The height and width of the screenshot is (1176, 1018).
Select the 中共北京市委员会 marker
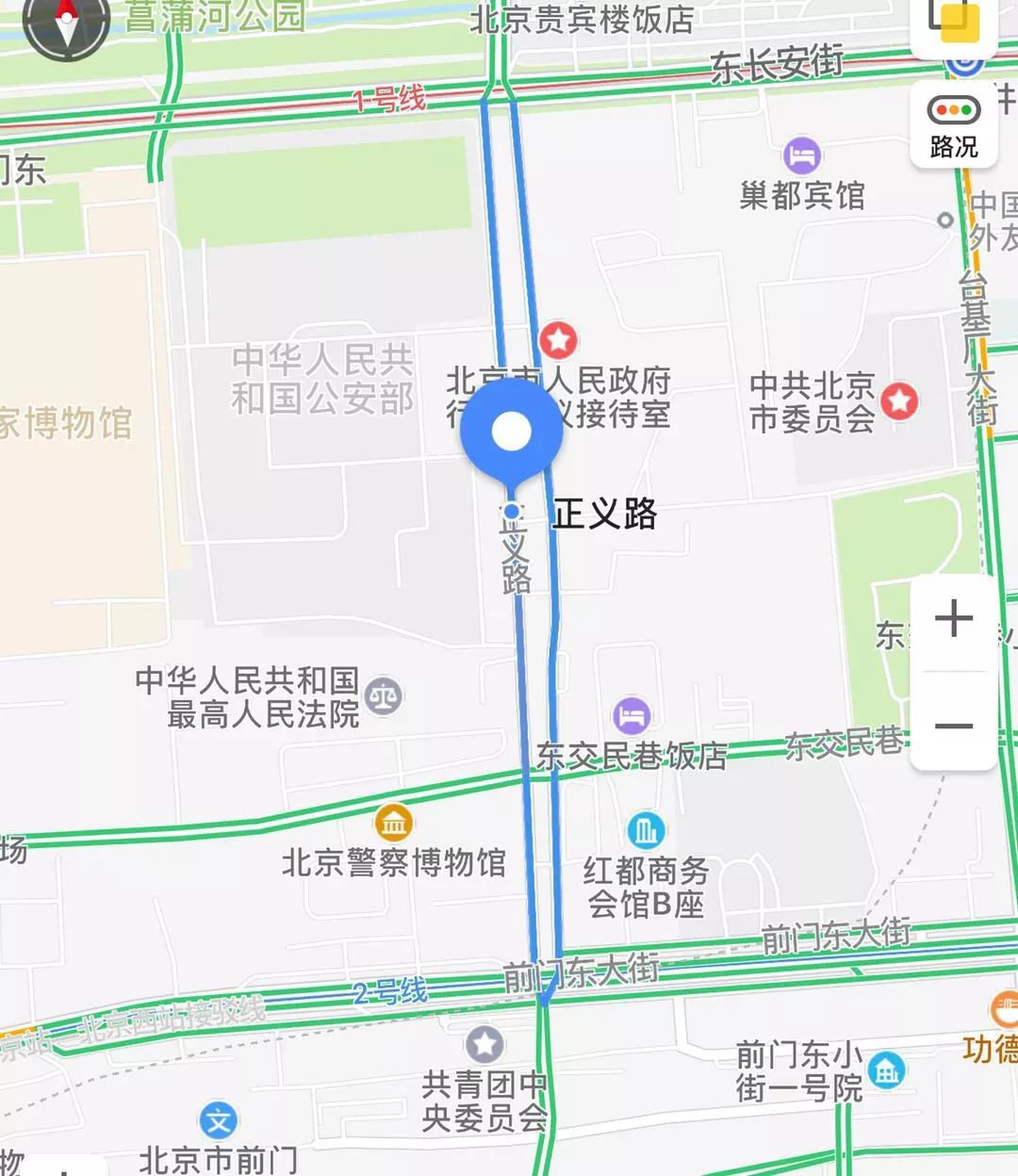(899, 401)
